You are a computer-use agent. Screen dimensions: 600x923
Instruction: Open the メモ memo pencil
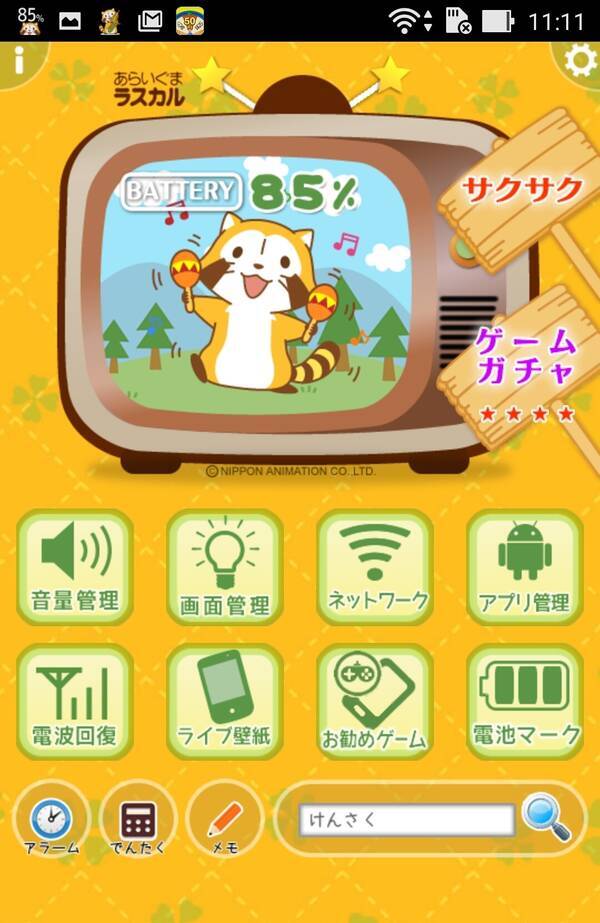point(224,825)
